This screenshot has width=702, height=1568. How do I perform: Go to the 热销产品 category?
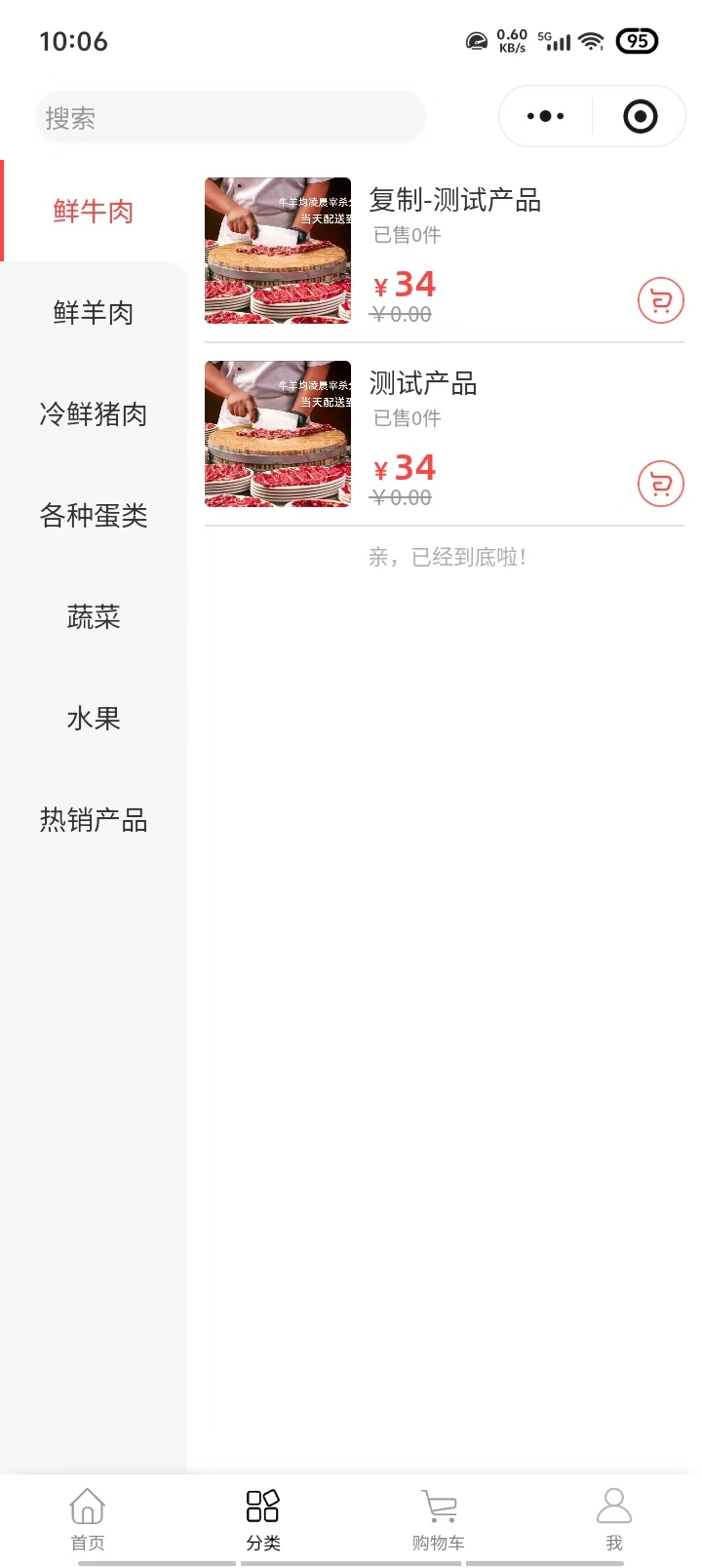pyautogui.click(x=94, y=820)
